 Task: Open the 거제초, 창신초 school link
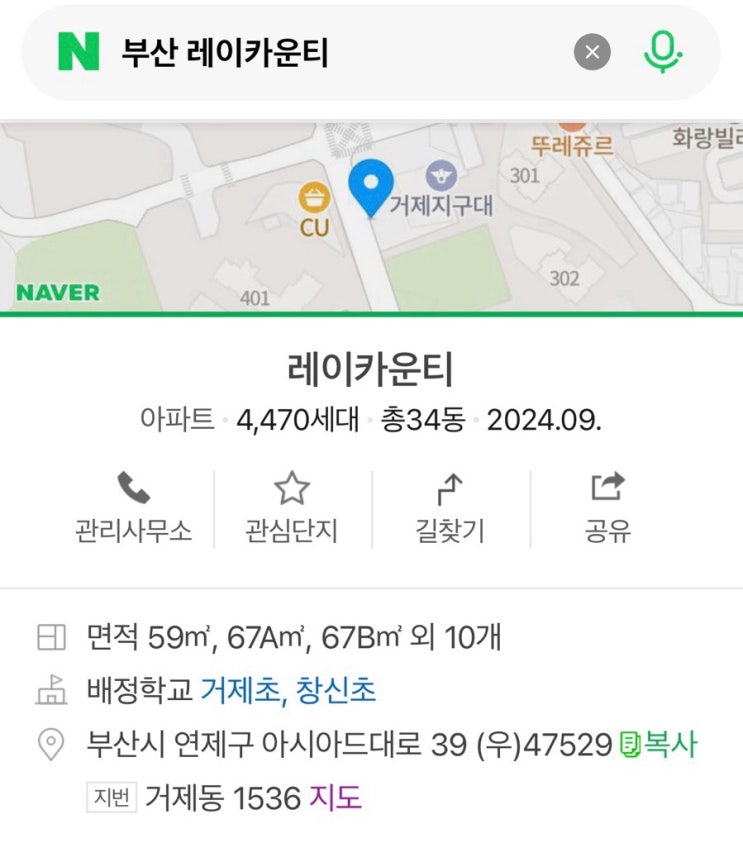point(288,690)
